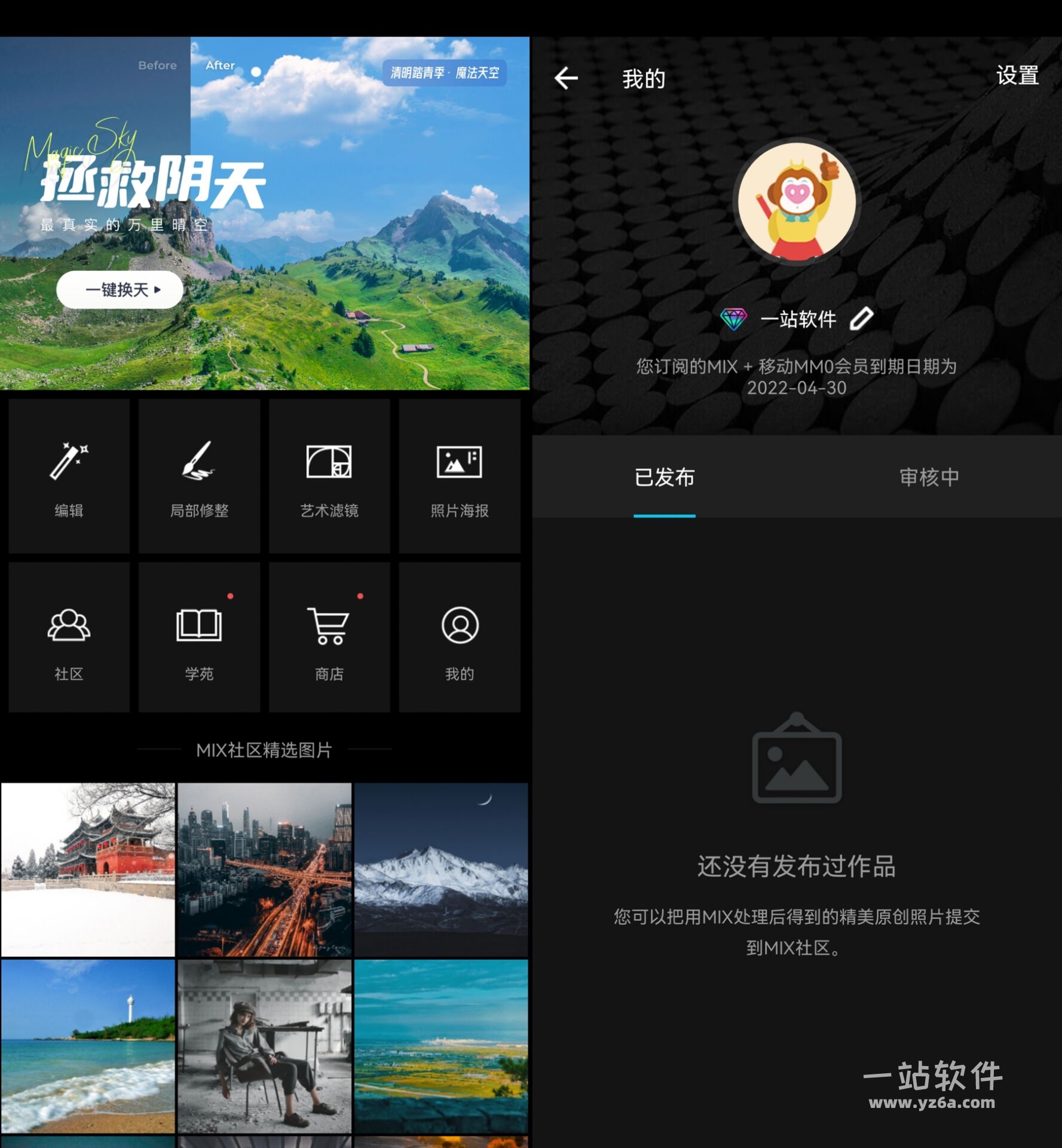Select the 已发布 tab

(x=664, y=477)
